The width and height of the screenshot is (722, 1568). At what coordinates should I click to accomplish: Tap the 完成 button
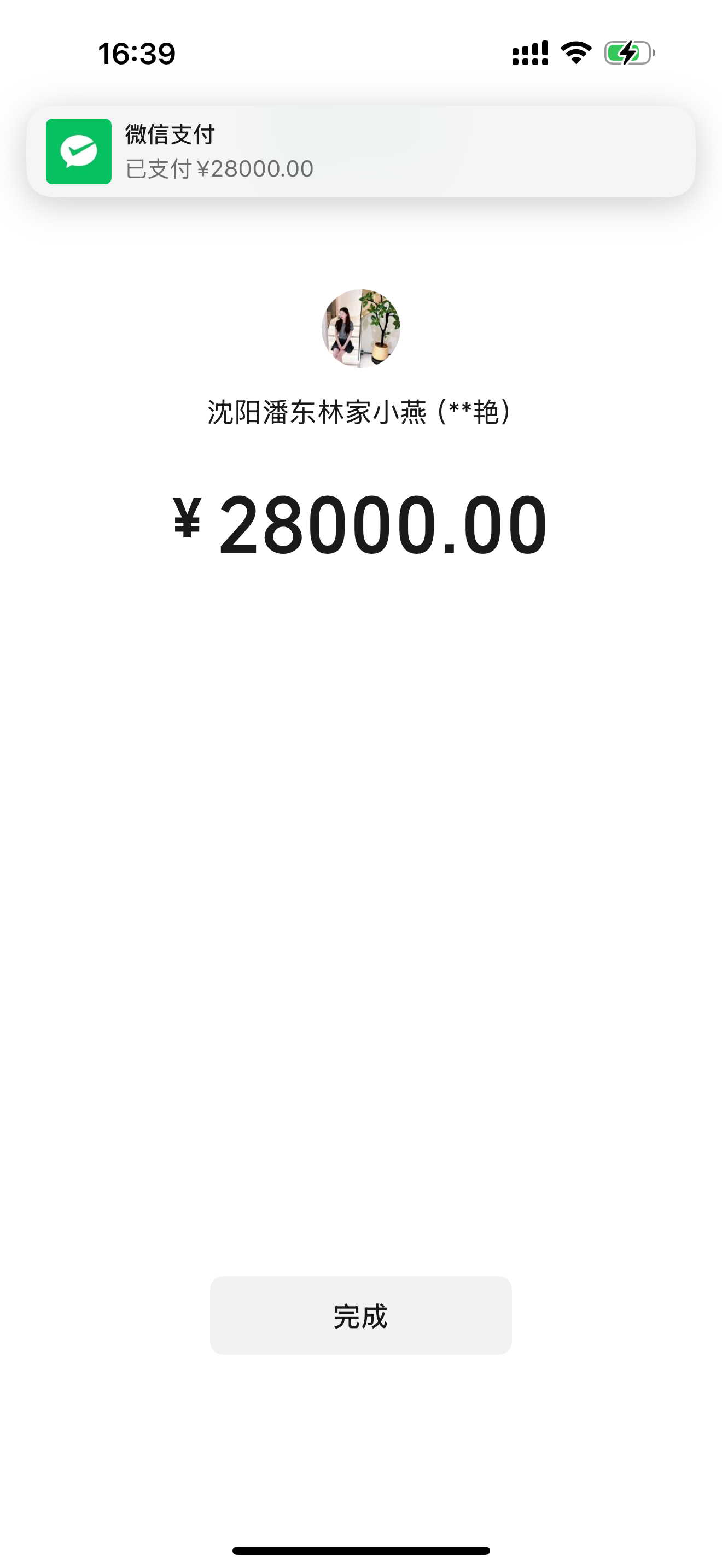pyautogui.click(x=360, y=1315)
